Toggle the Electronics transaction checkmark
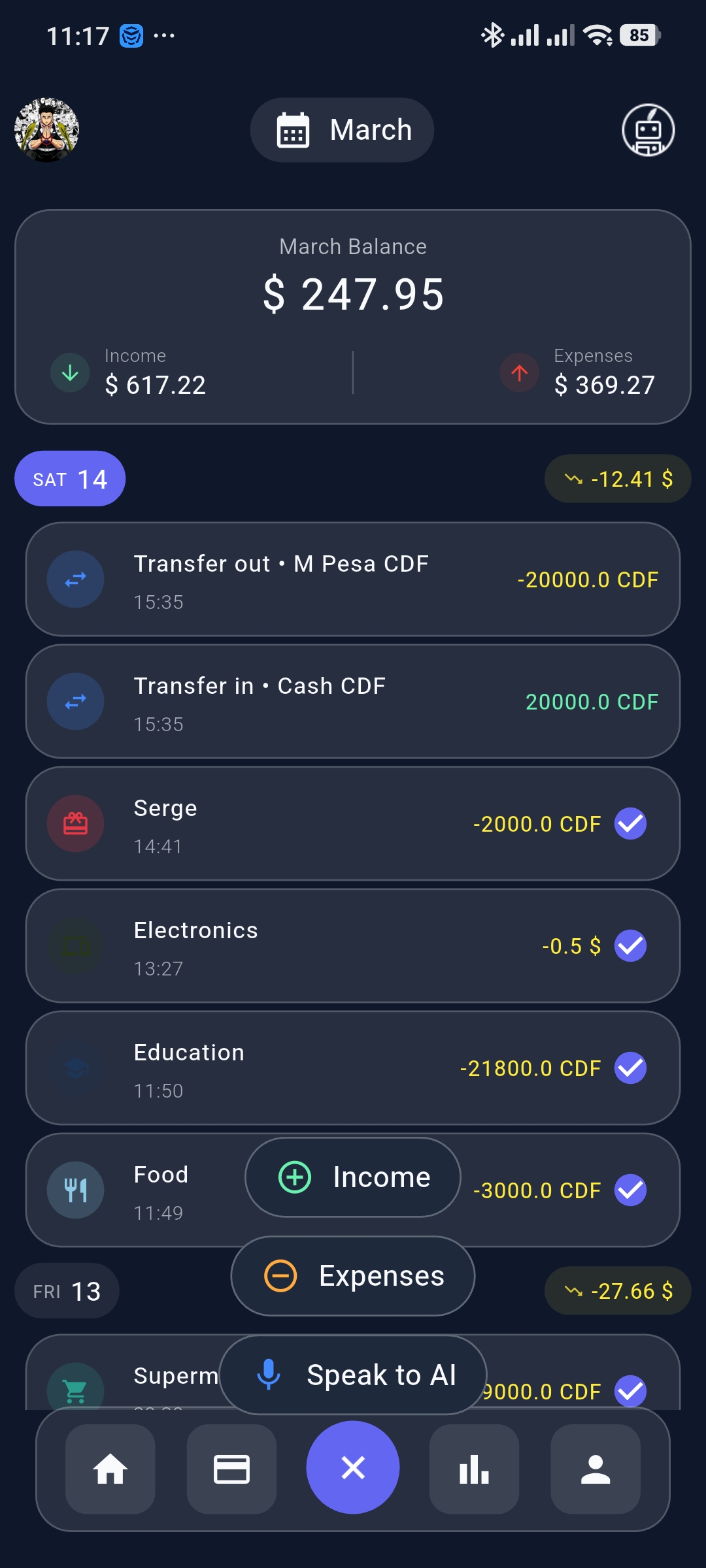Image resolution: width=706 pixels, height=1568 pixels. coord(630,945)
